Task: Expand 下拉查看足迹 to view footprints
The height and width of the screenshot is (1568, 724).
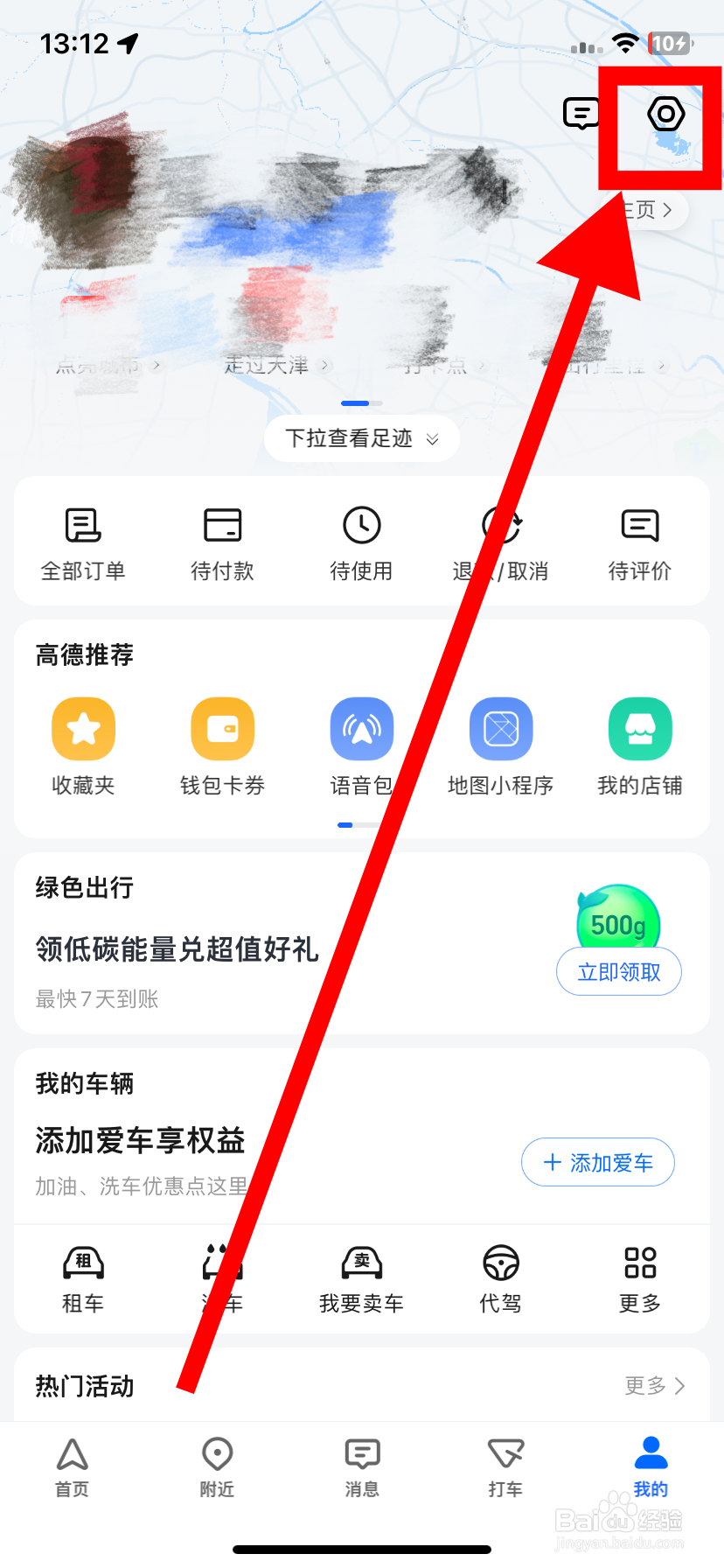Action: tap(361, 437)
